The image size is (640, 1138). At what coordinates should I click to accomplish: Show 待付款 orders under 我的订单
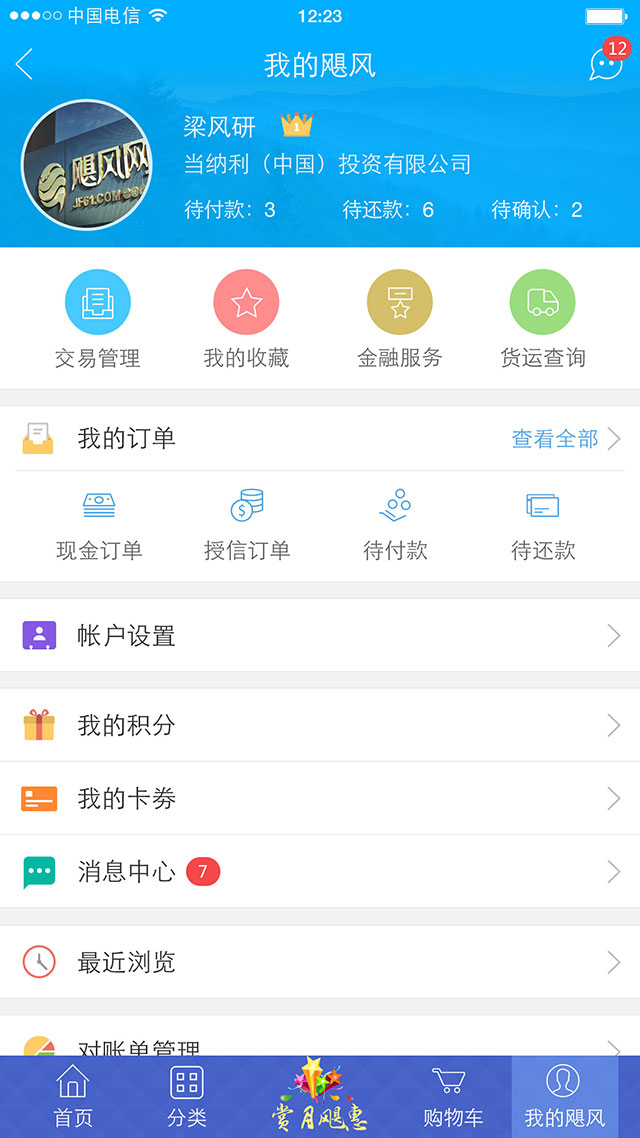tap(395, 525)
